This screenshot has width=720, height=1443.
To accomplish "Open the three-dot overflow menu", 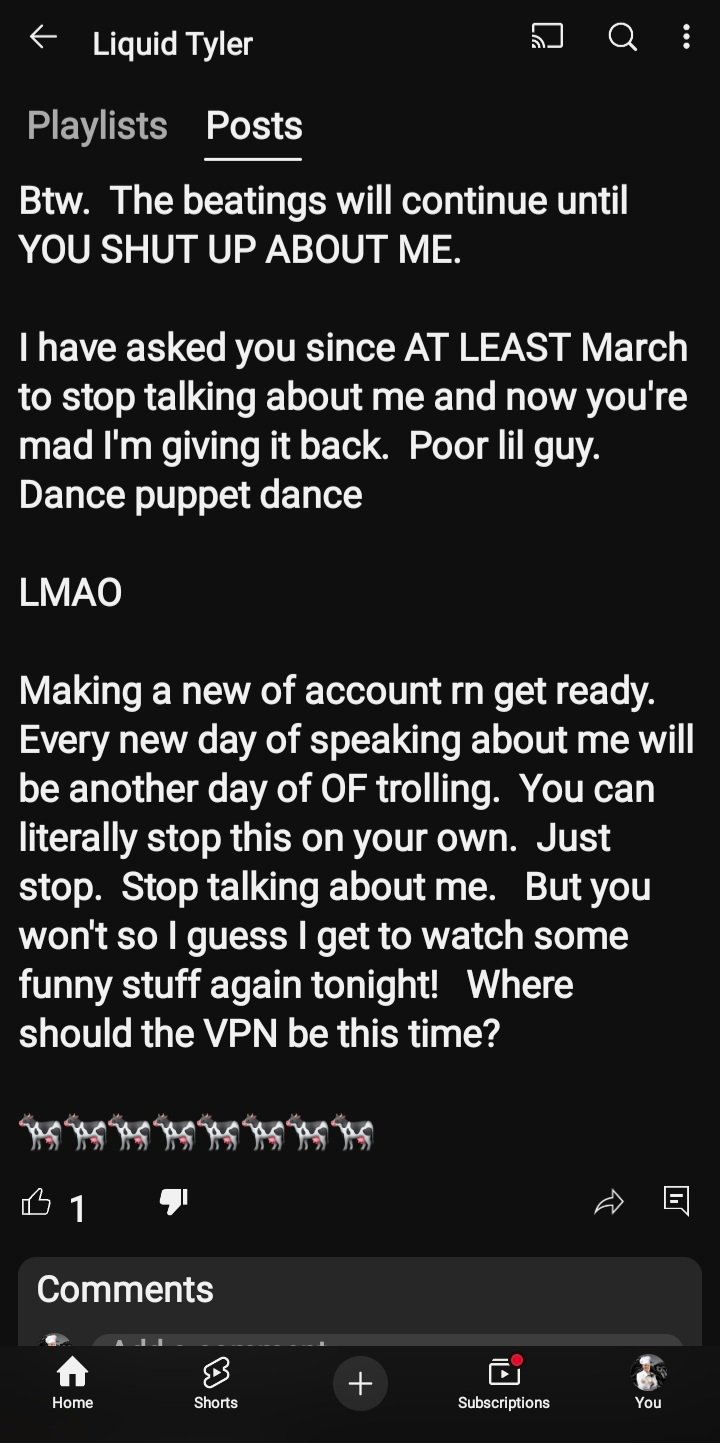I will tap(686, 38).
